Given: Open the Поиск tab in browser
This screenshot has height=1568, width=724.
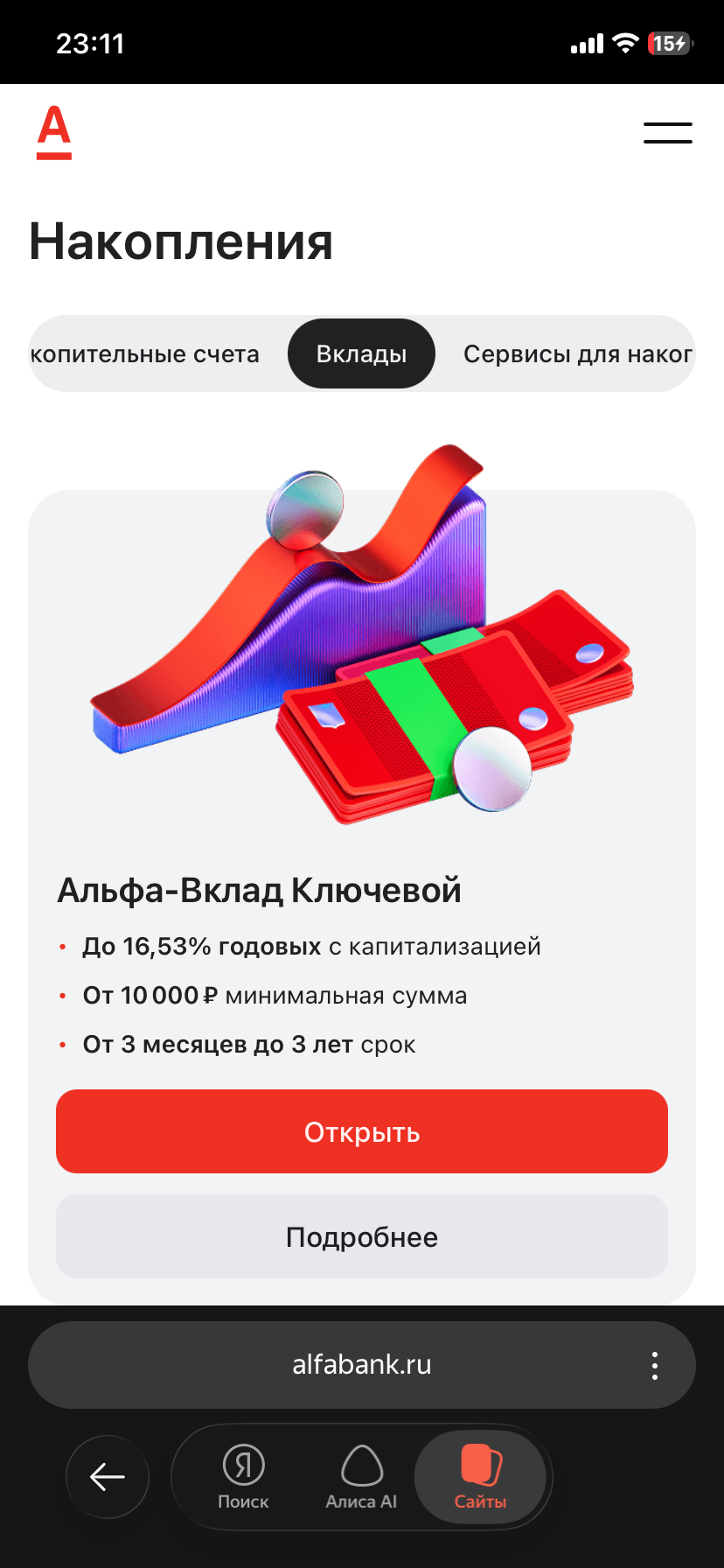Looking at the screenshot, I should tap(243, 1477).
